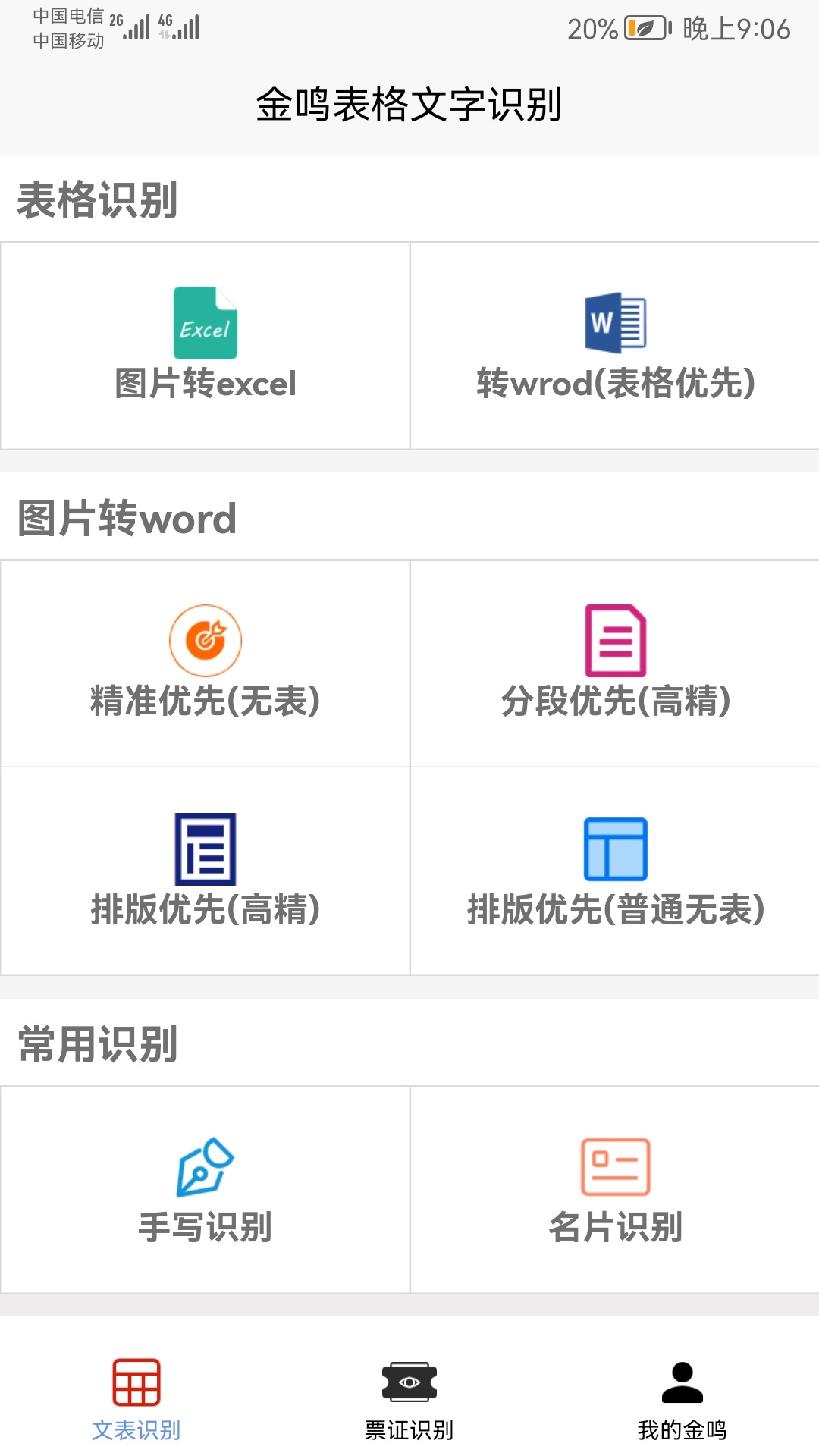This screenshot has height=1456, width=819.
Task: Click the business card icon for 名片识别
Action: [x=616, y=1166]
